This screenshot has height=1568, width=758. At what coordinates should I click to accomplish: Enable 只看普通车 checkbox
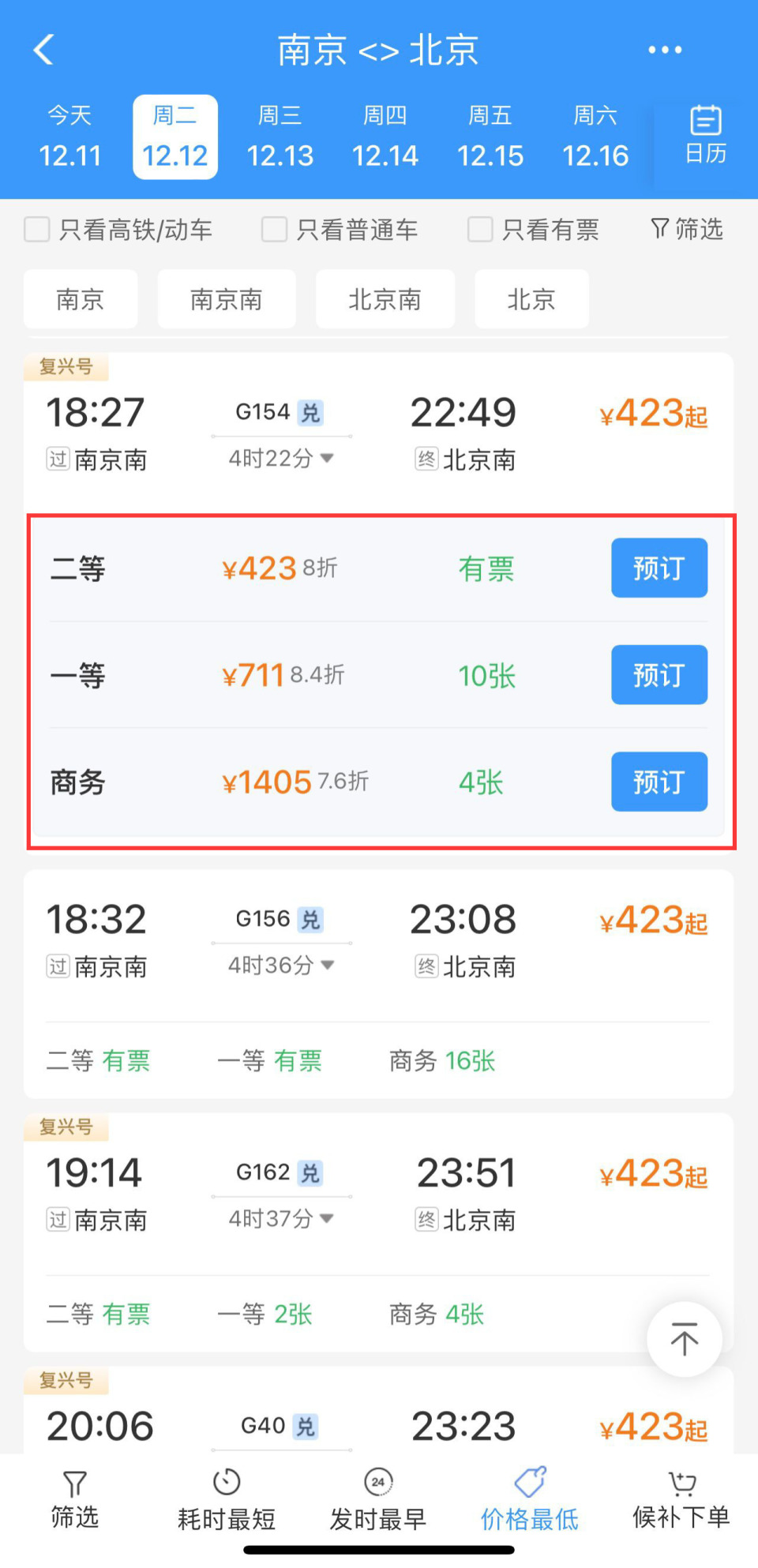coord(273,230)
